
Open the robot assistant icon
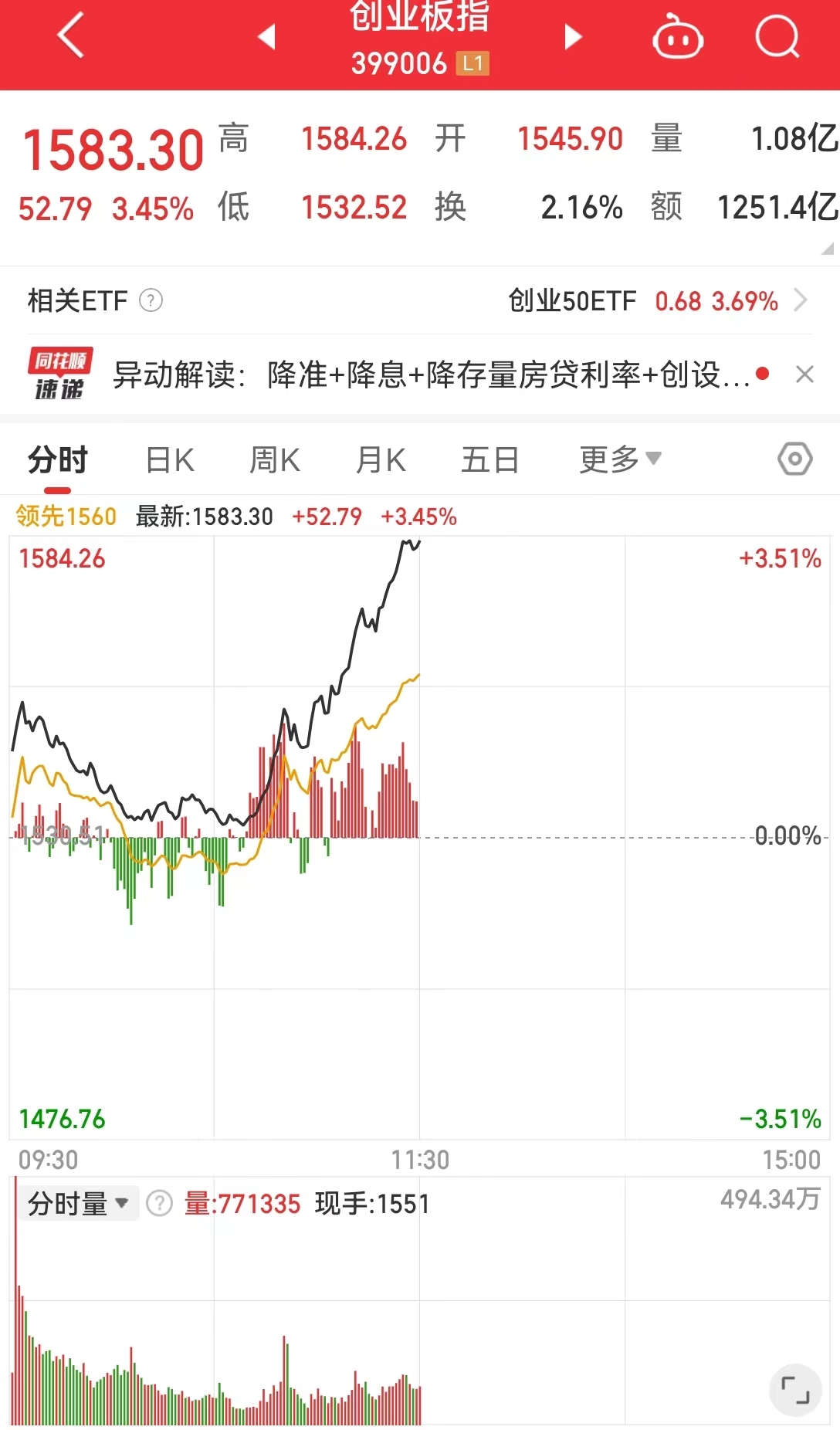pos(677,37)
